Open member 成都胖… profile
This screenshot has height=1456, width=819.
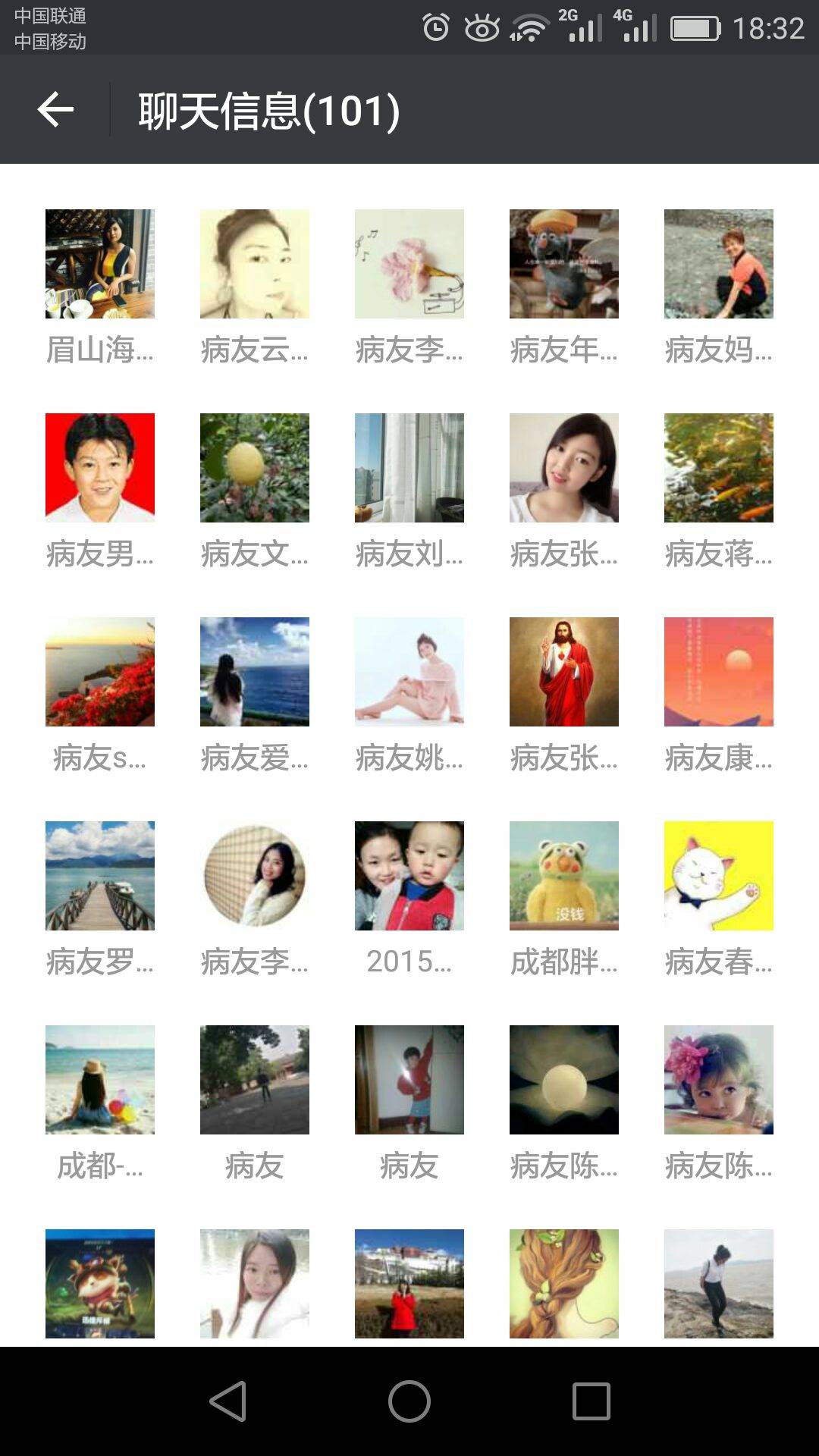click(564, 876)
